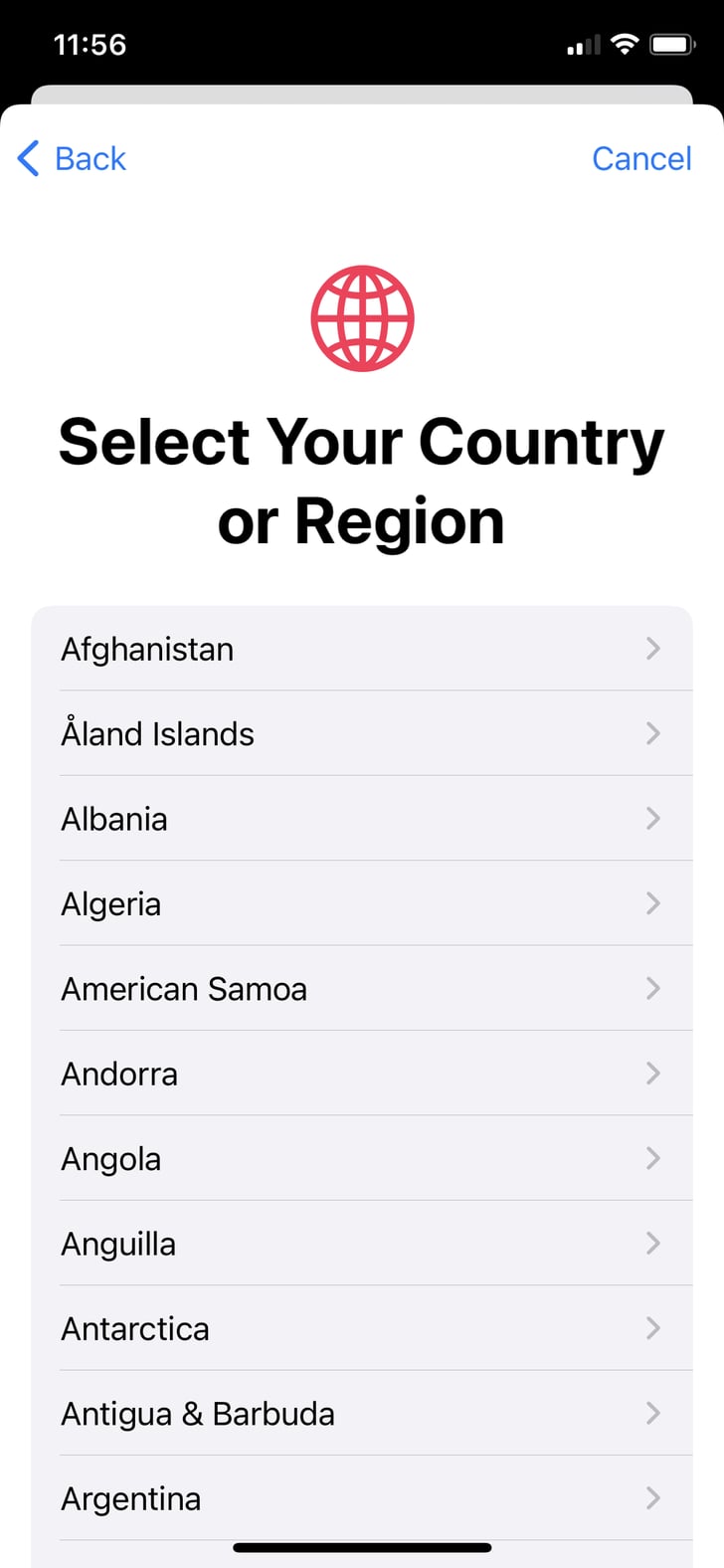Screen dimensions: 724x1568
Task: Tap the red globe icon
Action: point(362,317)
